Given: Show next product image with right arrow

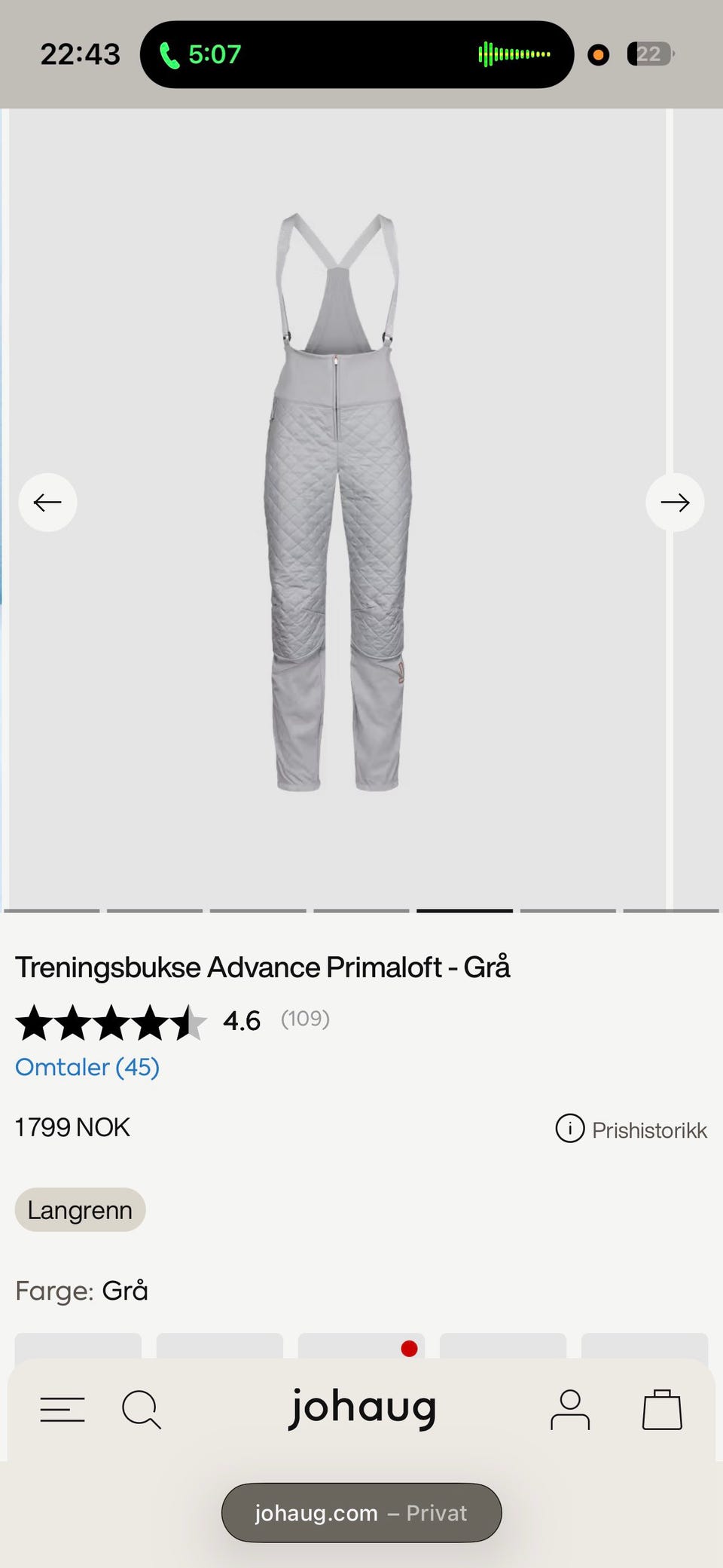Looking at the screenshot, I should coord(675,502).
